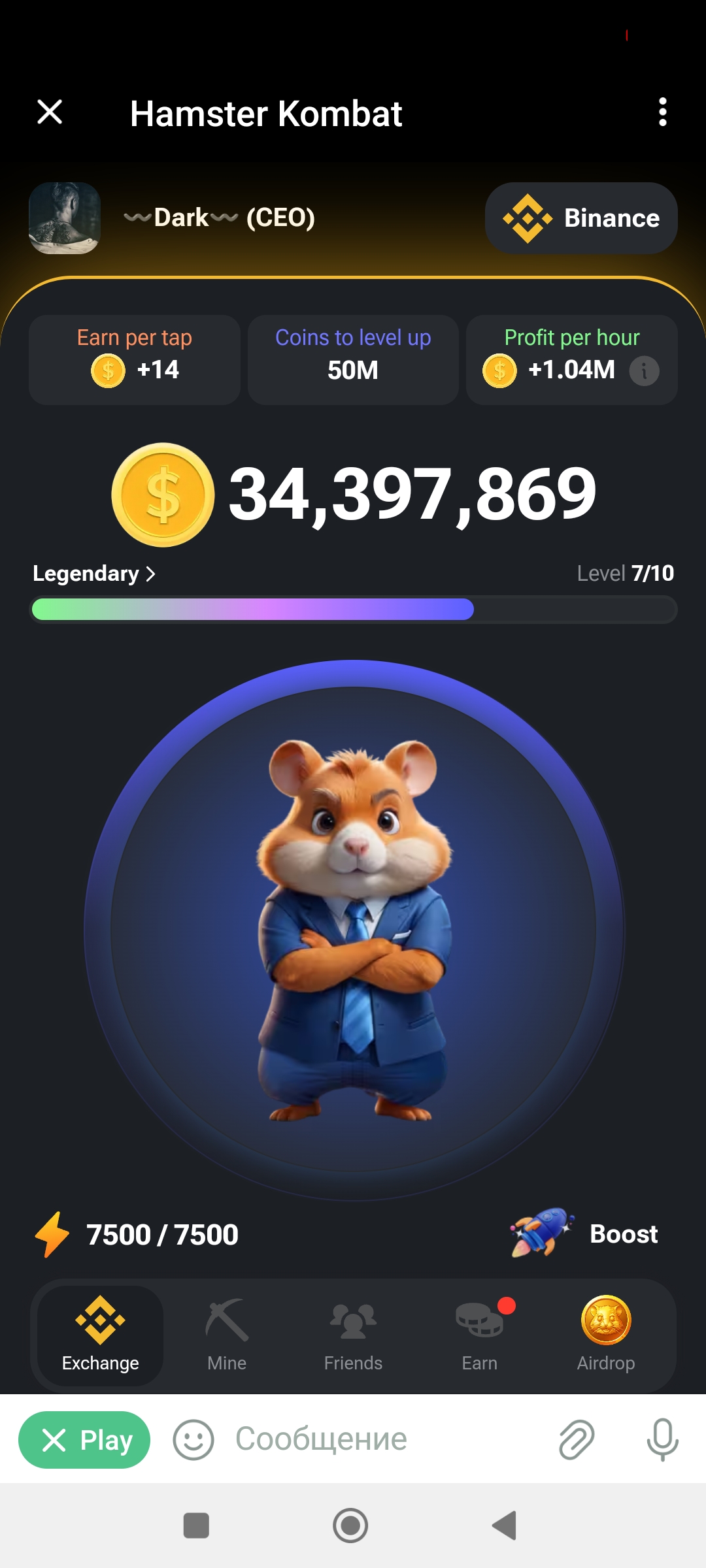This screenshot has width=706, height=1568.
Task: Tap the green Play button
Action: click(84, 1440)
